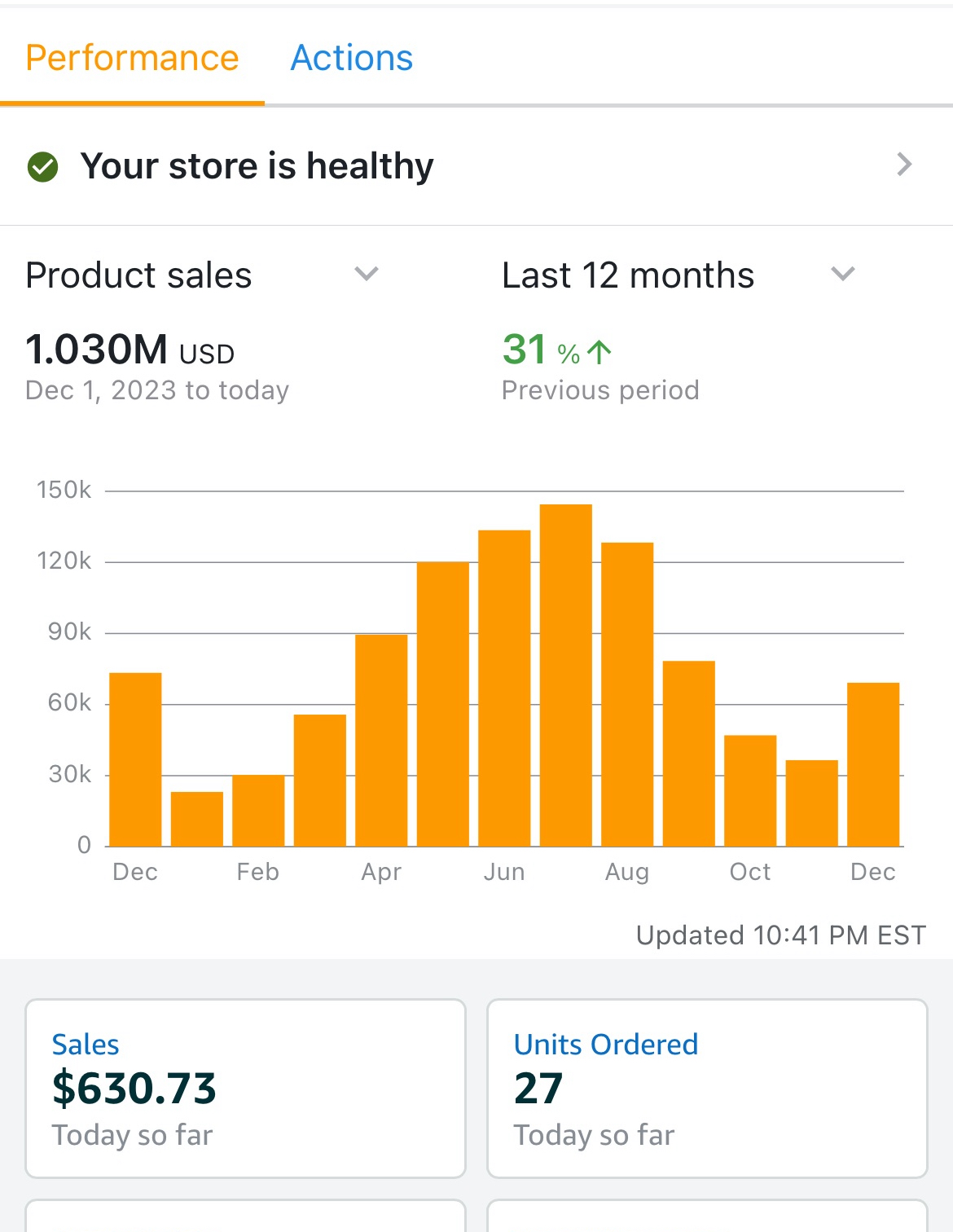Click the Sales link in the summary card

[x=85, y=1045]
